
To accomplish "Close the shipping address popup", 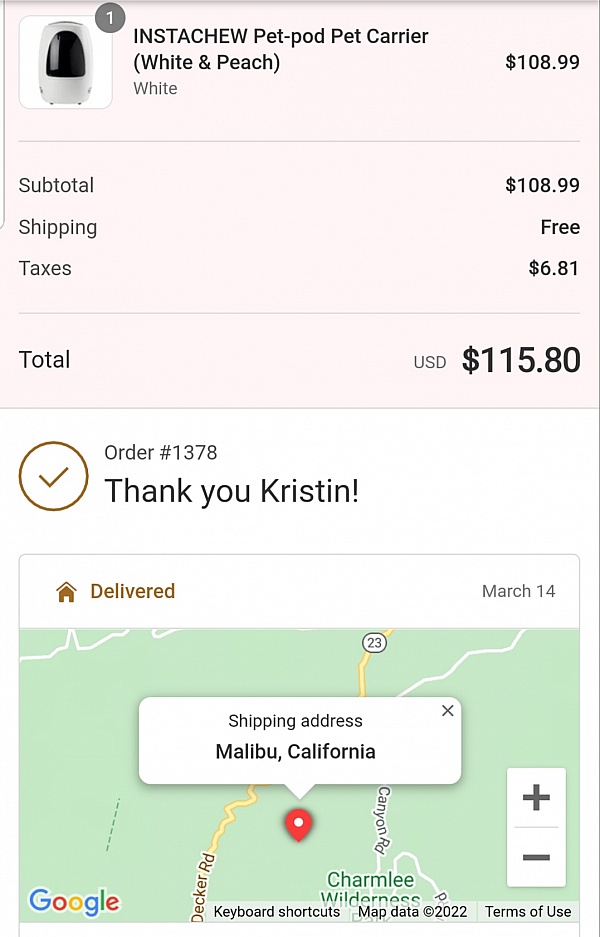I will pos(447,711).
